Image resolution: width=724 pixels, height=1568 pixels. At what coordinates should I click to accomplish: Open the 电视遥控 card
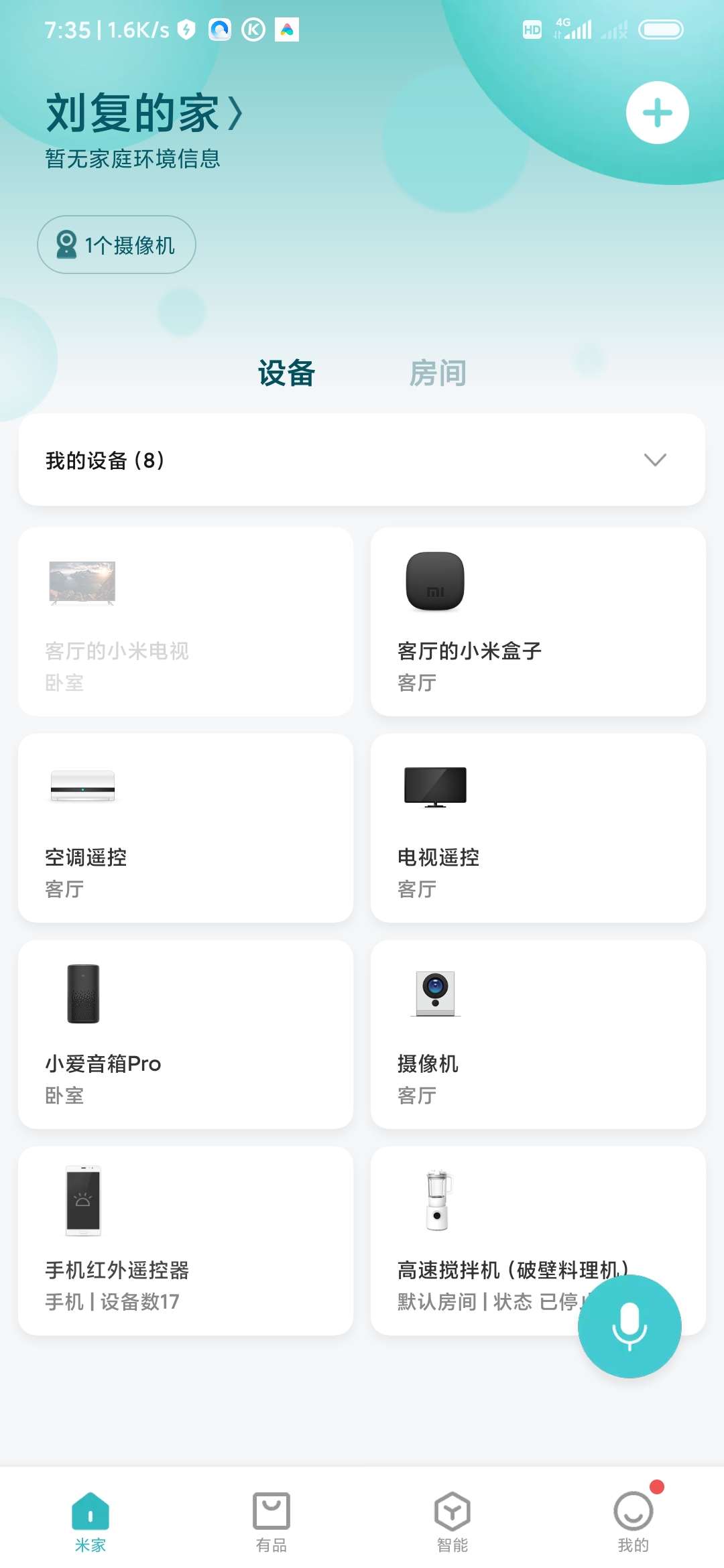(538, 828)
